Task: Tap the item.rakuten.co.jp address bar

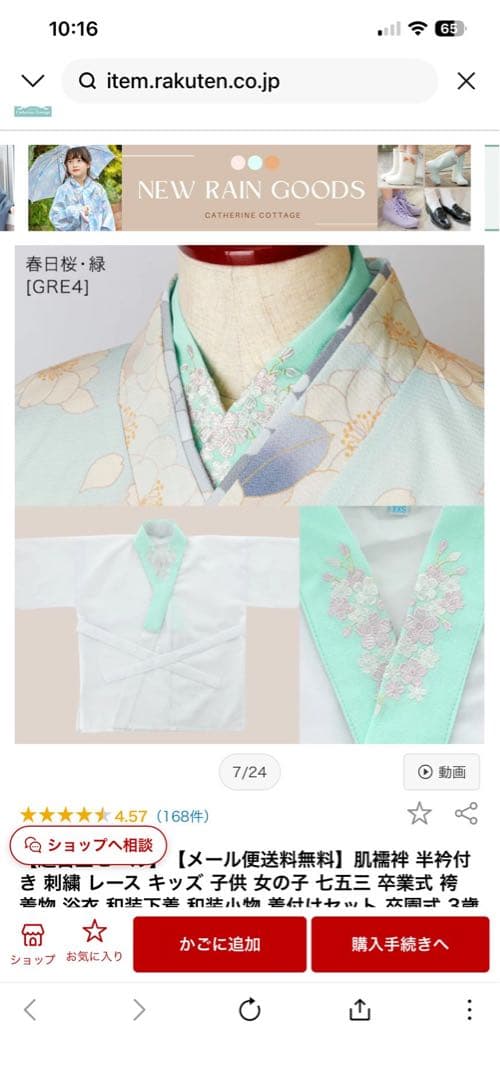Action: 249,81
